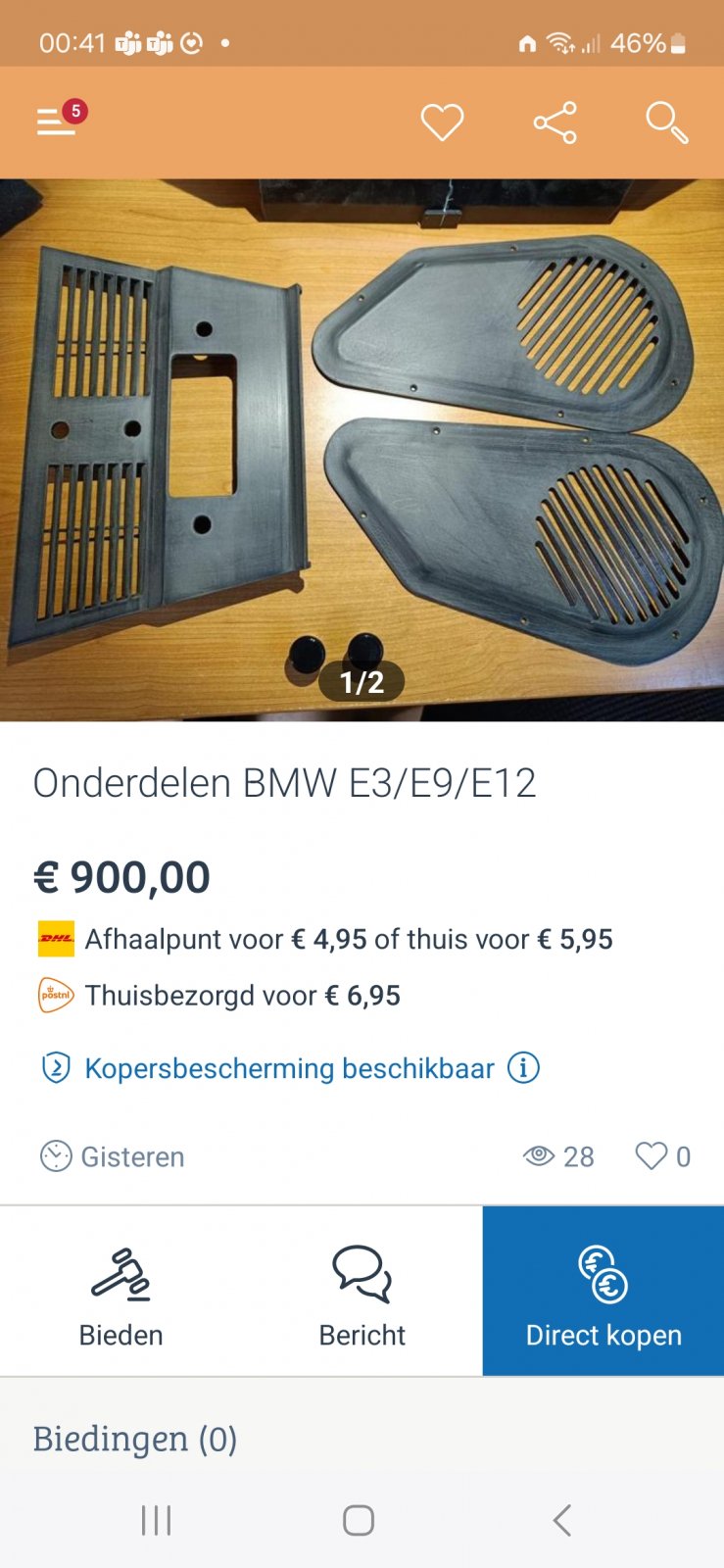The image size is (724, 1568).
Task: Send the seller a Bericht
Action: tap(362, 1292)
